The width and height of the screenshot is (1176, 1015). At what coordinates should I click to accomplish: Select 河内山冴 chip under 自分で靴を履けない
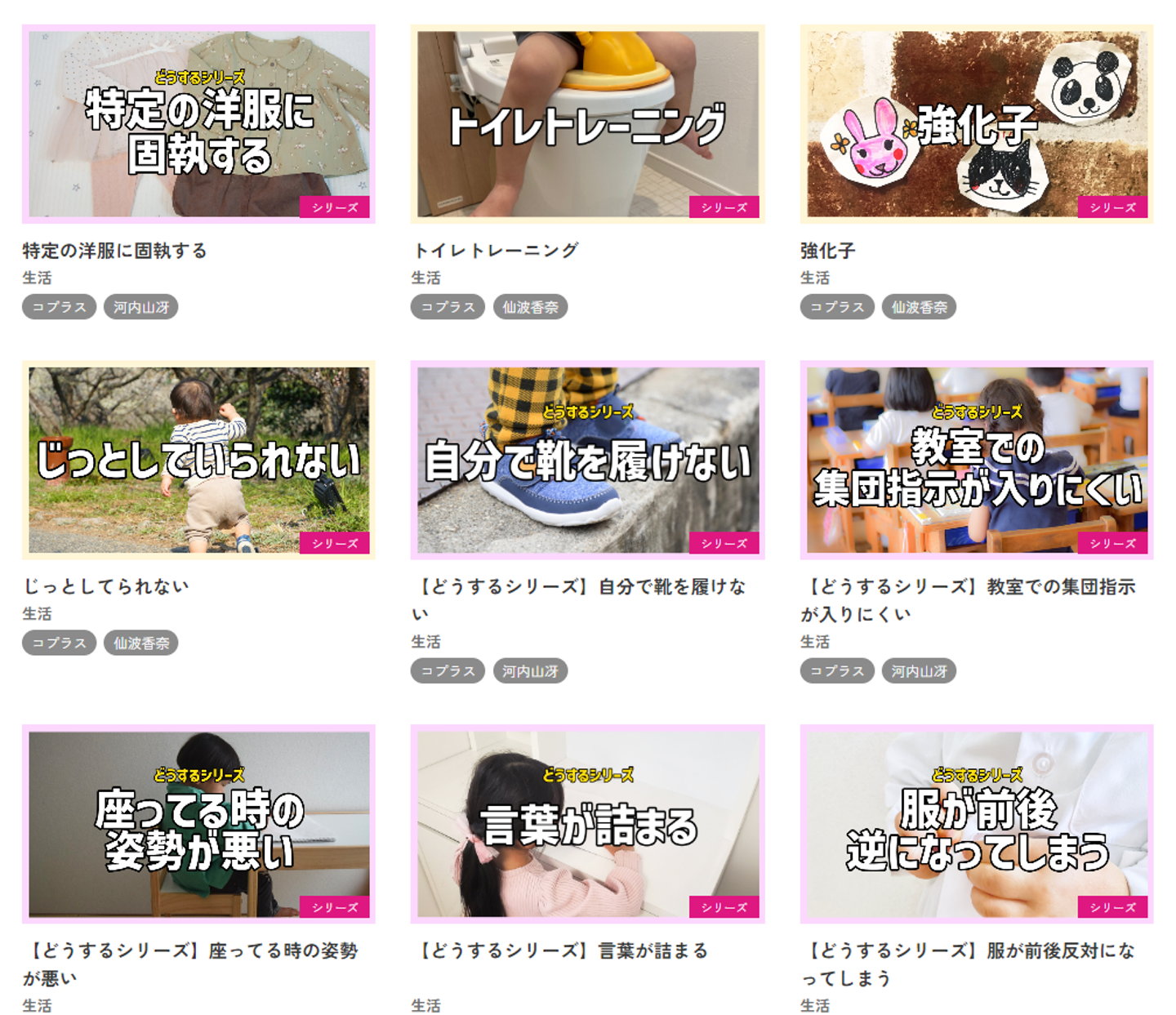click(530, 671)
